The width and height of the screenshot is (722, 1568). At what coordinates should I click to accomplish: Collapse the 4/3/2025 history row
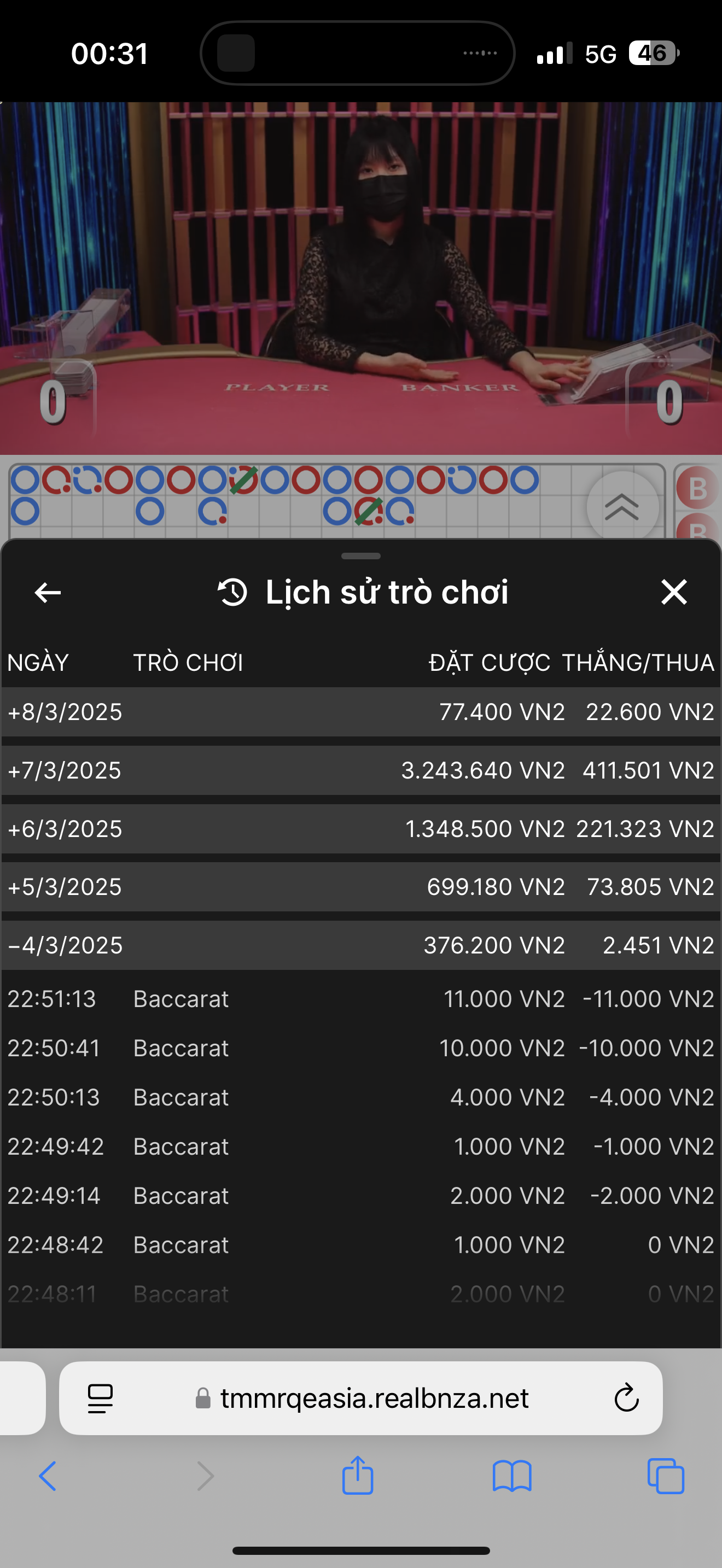coord(360,945)
